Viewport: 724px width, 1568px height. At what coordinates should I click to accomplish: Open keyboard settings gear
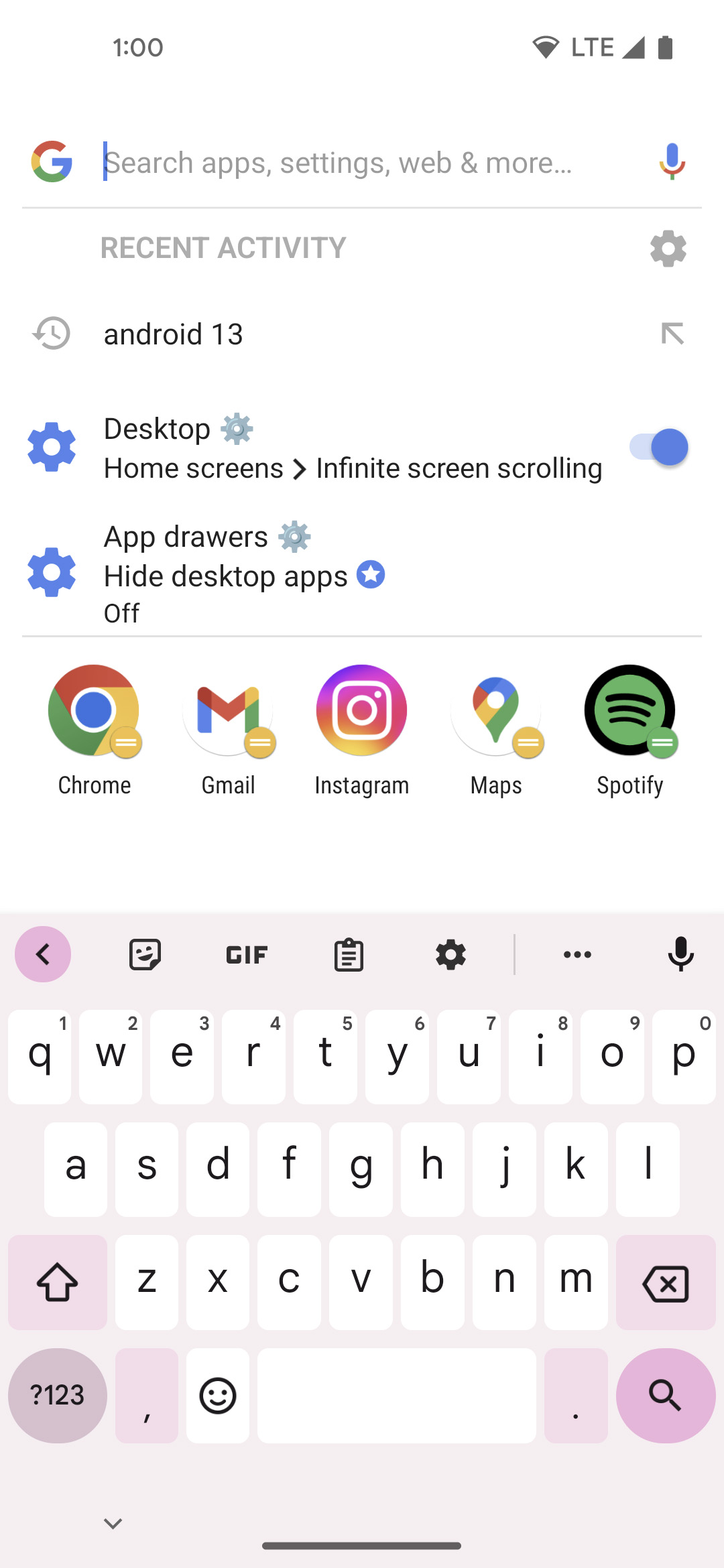pos(450,954)
